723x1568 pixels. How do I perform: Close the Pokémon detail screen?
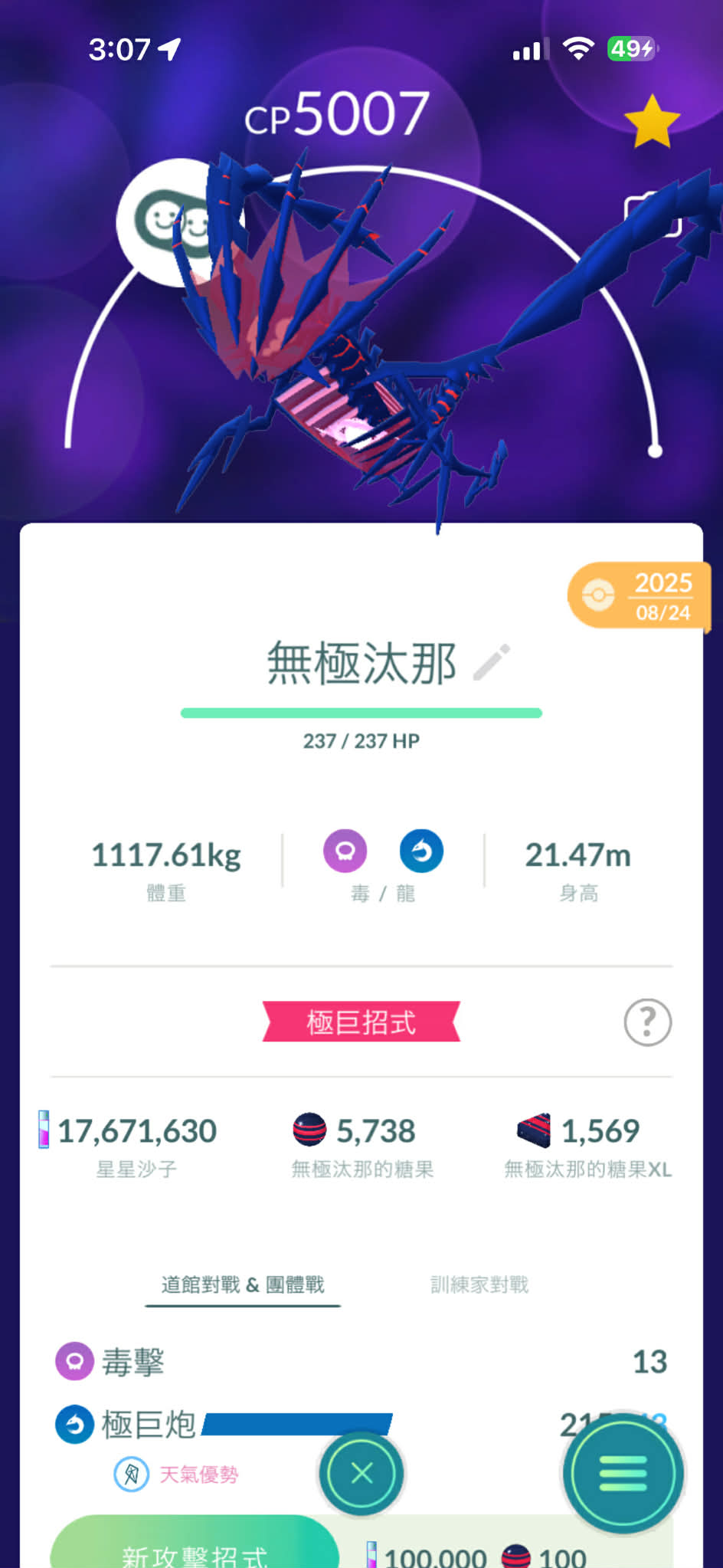[361, 1473]
